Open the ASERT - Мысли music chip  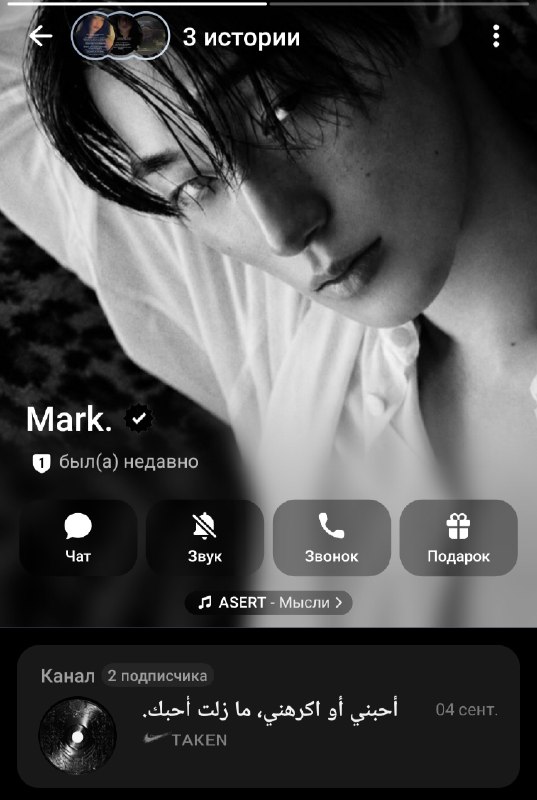tap(269, 603)
